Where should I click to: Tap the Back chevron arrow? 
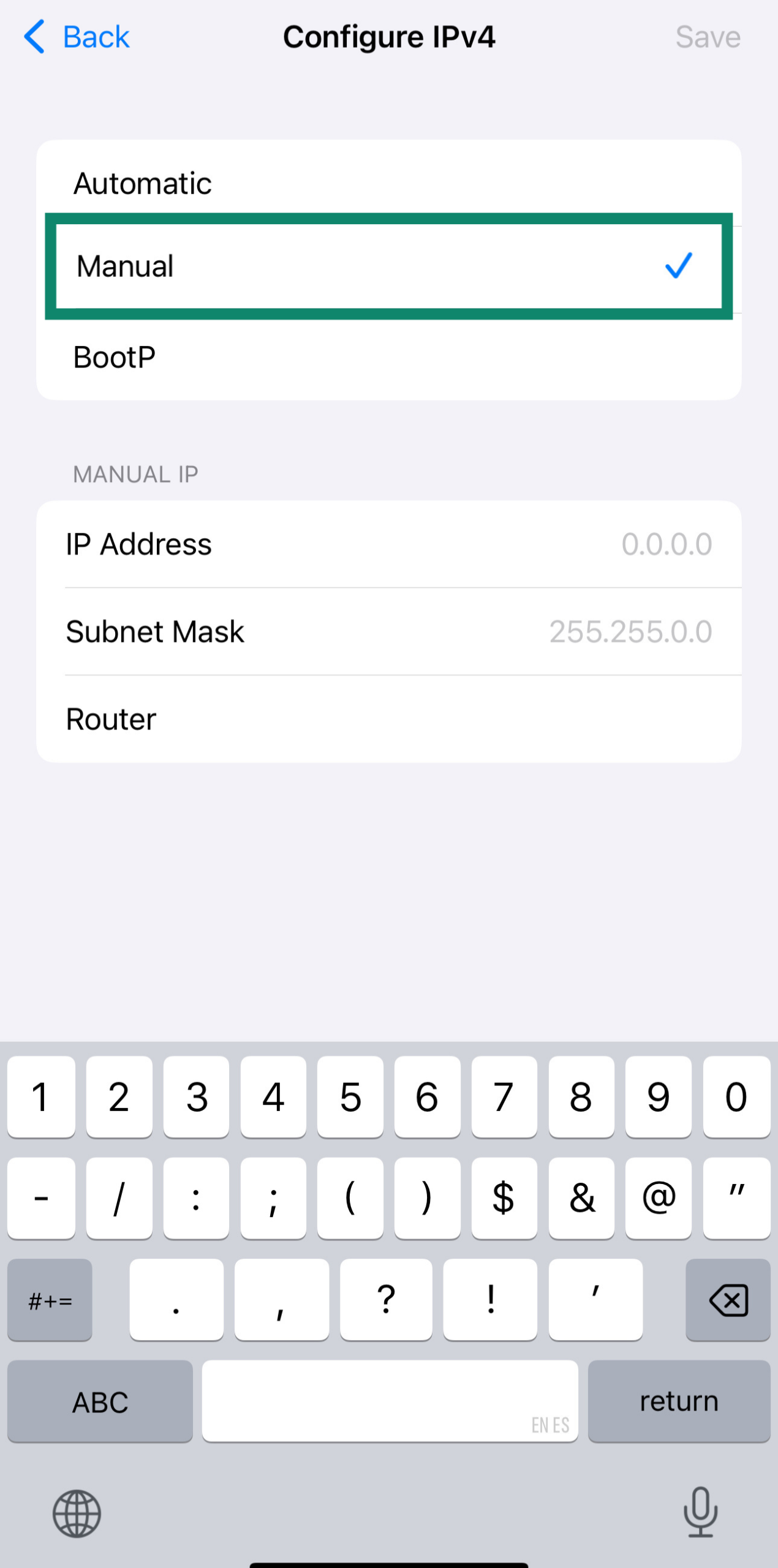point(35,37)
